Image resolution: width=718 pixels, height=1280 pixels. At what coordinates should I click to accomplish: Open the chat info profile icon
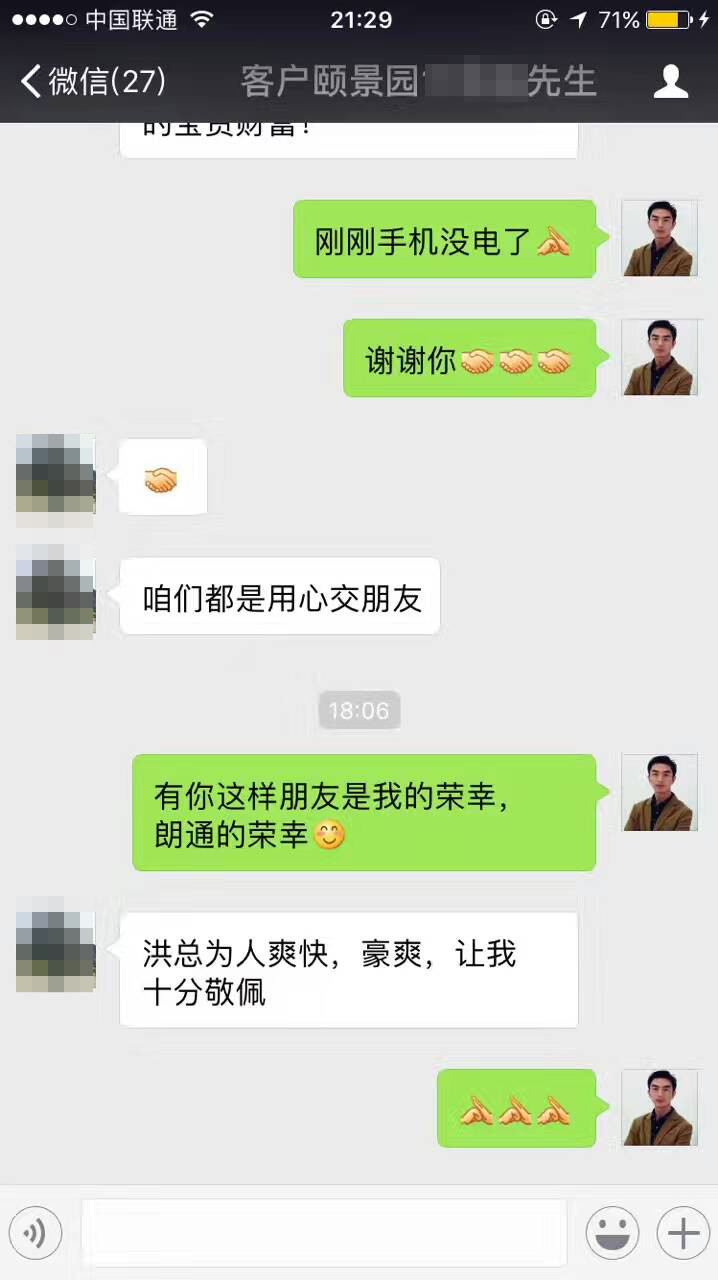click(671, 82)
